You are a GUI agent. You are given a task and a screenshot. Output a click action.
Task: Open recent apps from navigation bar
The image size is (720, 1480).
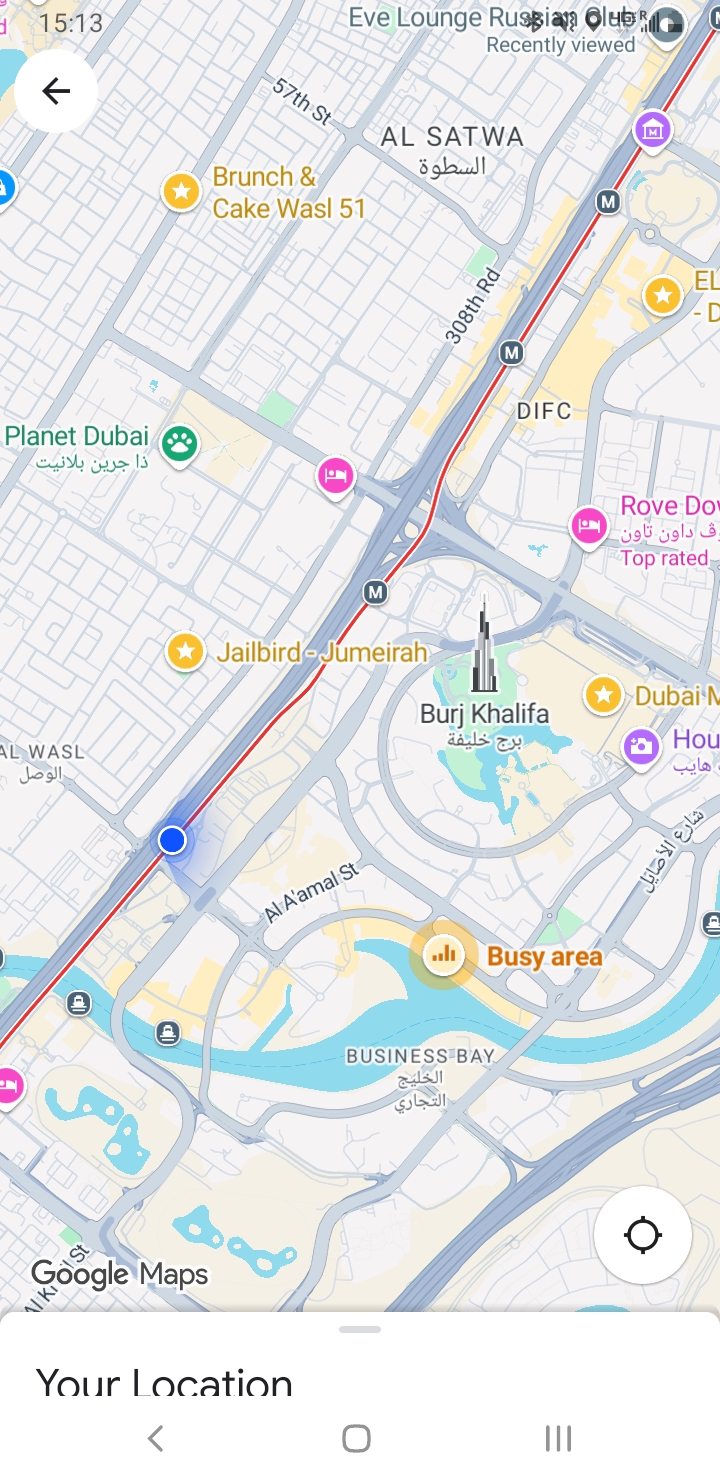[x=558, y=1438]
